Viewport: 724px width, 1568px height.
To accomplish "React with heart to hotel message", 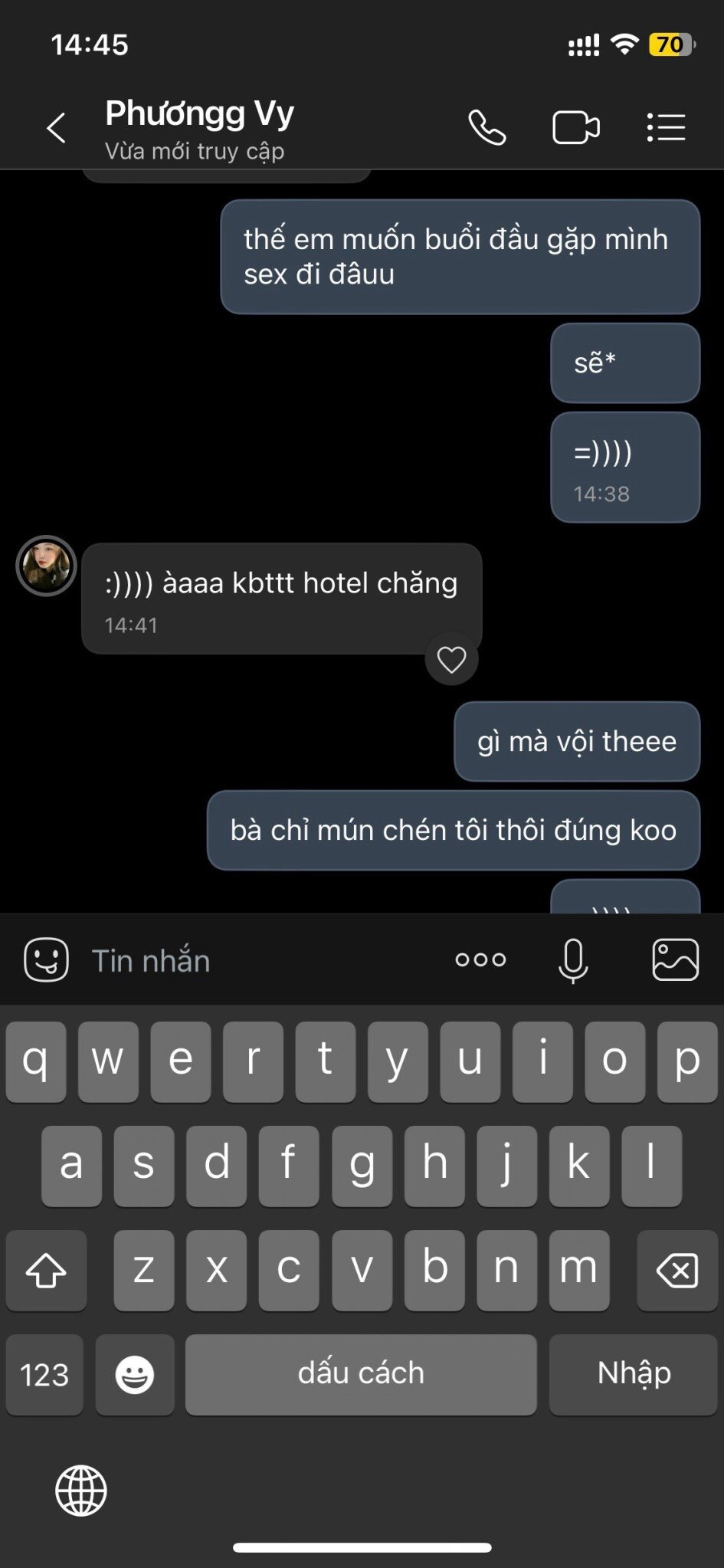I will [x=451, y=659].
